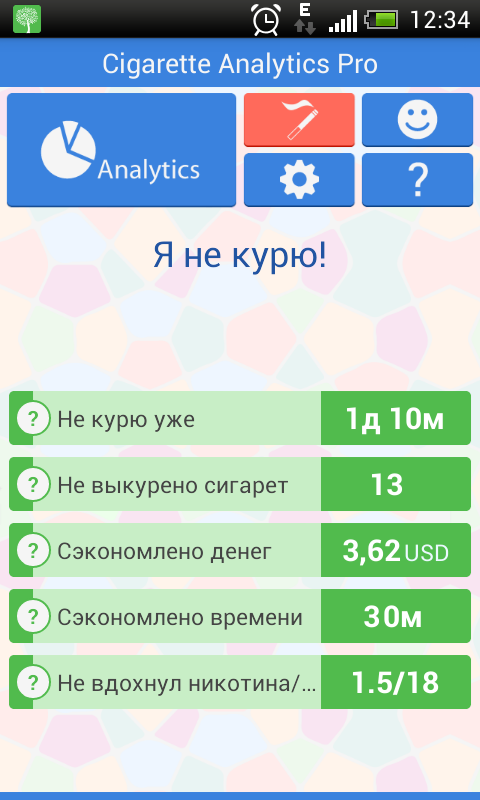Open the Analytics section
The height and width of the screenshot is (800, 480).
pyautogui.click(x=121, y=149)
